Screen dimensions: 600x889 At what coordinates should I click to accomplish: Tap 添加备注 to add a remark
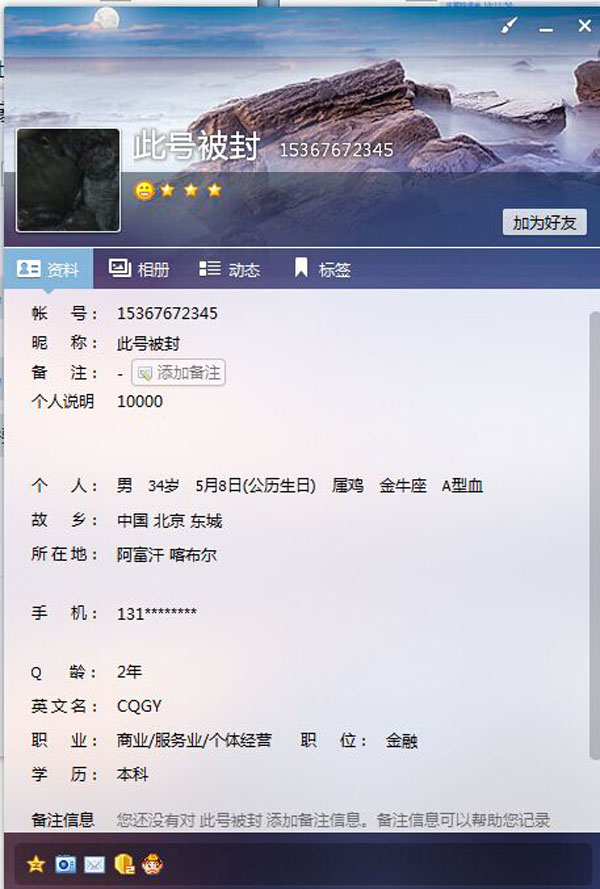point(178,373)
